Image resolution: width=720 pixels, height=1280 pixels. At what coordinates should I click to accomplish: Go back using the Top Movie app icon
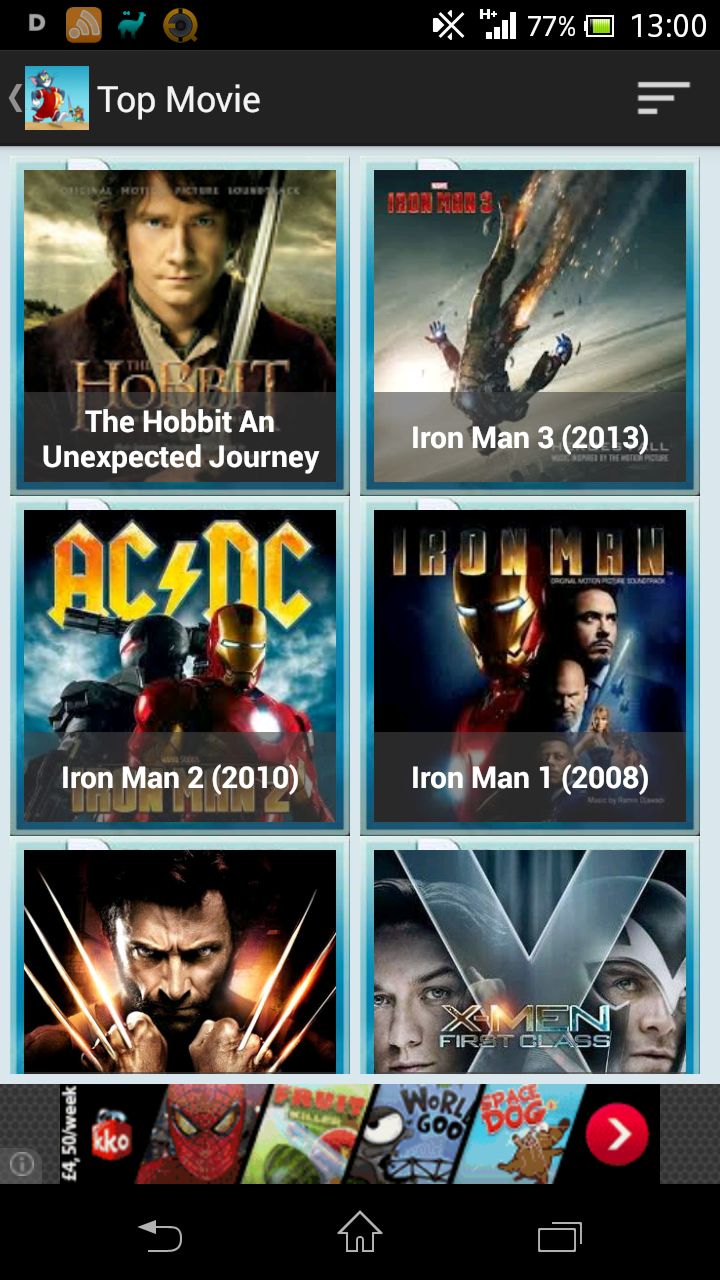pyautogui.click(x=57, y=98)
